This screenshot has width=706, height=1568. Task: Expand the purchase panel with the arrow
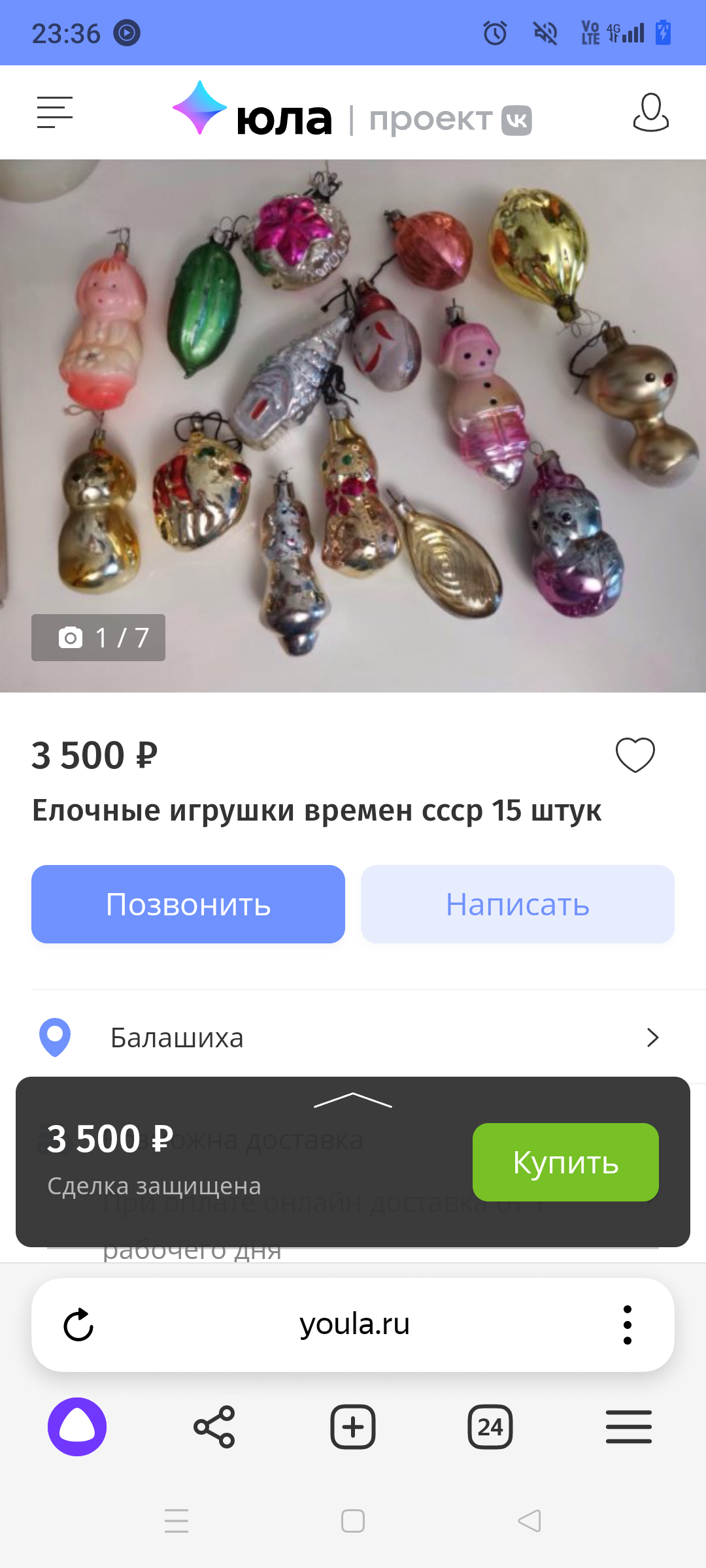tap(353, 1100)
